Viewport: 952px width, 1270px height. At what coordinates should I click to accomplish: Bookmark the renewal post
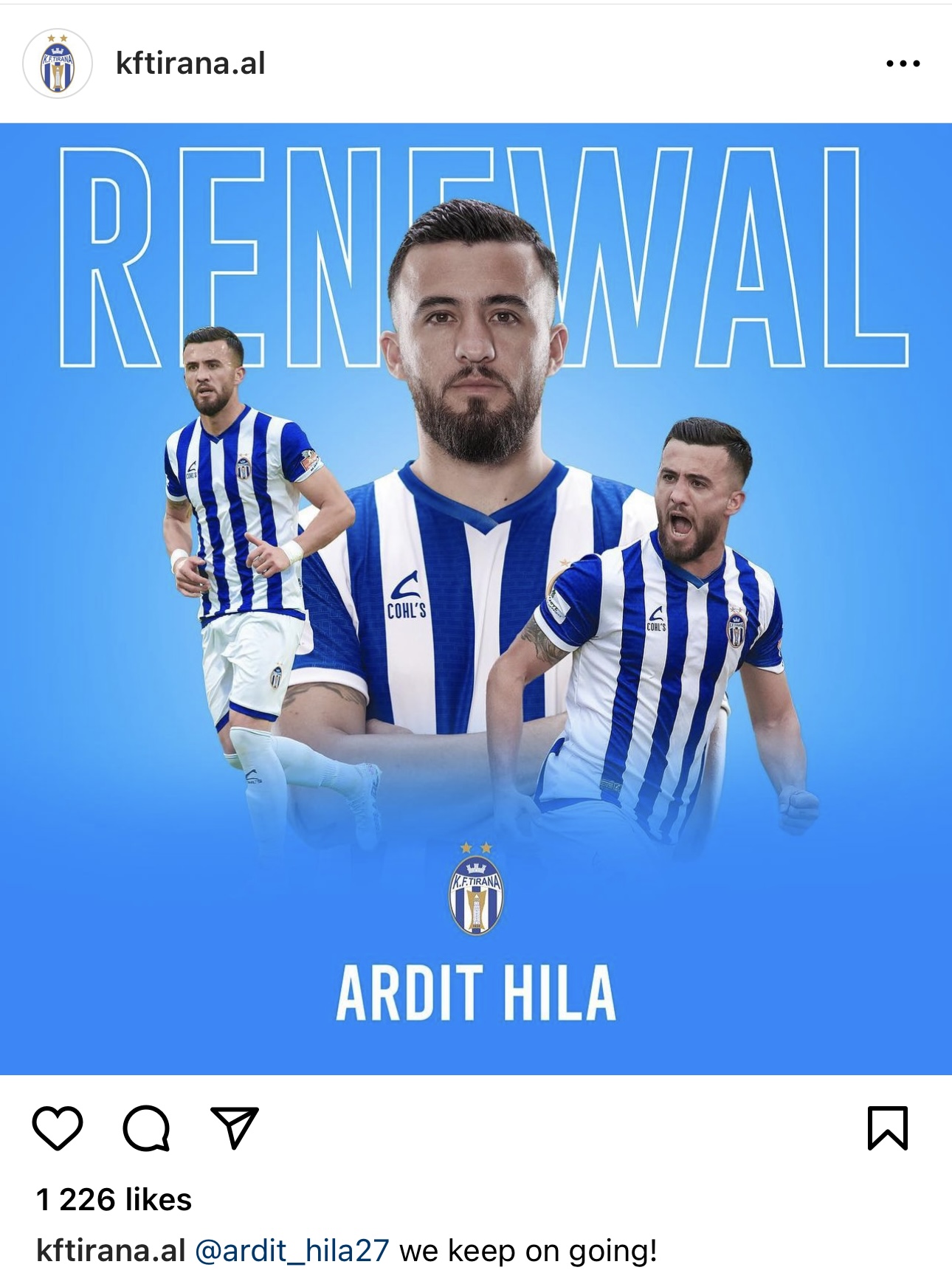pyautogui.click(x=887, y=1128)
